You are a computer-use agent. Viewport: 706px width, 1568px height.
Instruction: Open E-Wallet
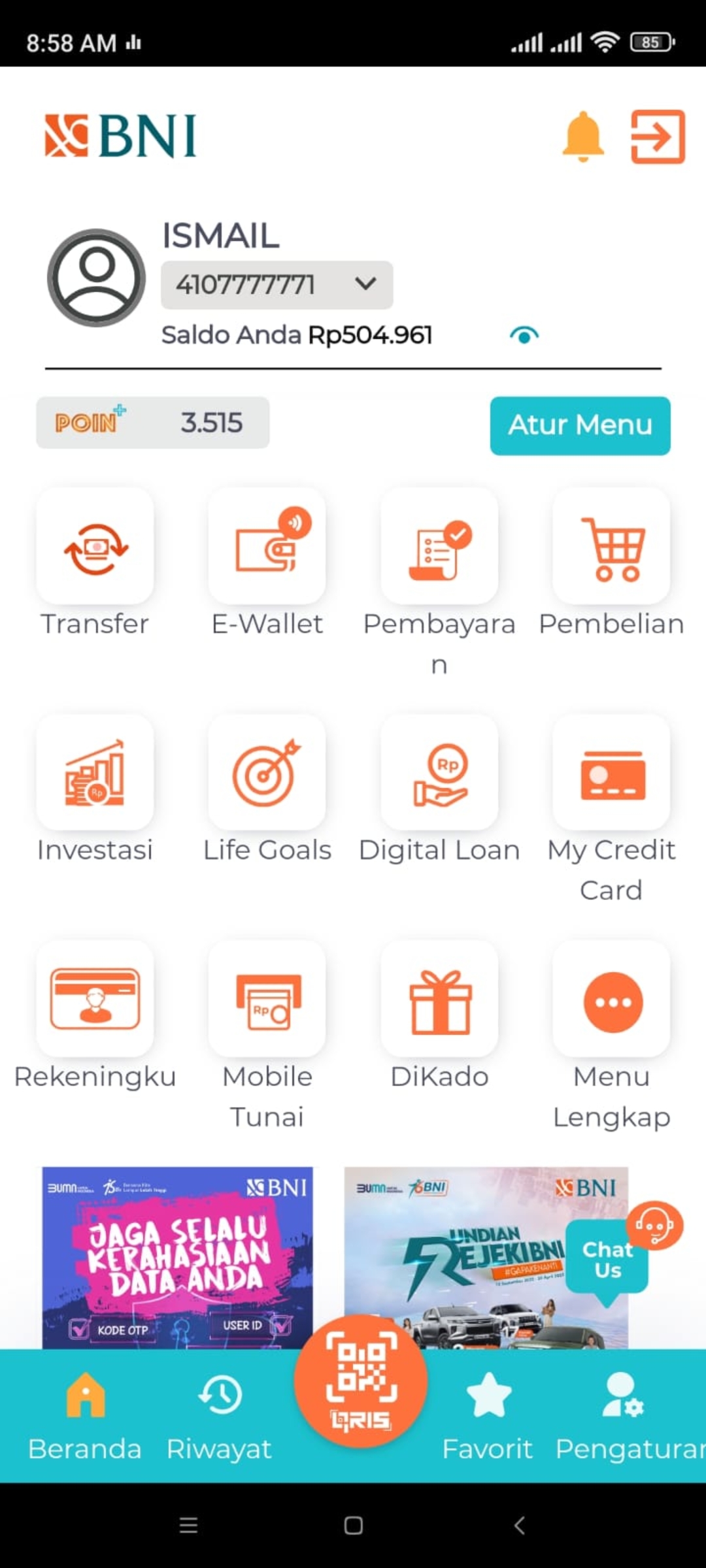click(x=267, y=547)
